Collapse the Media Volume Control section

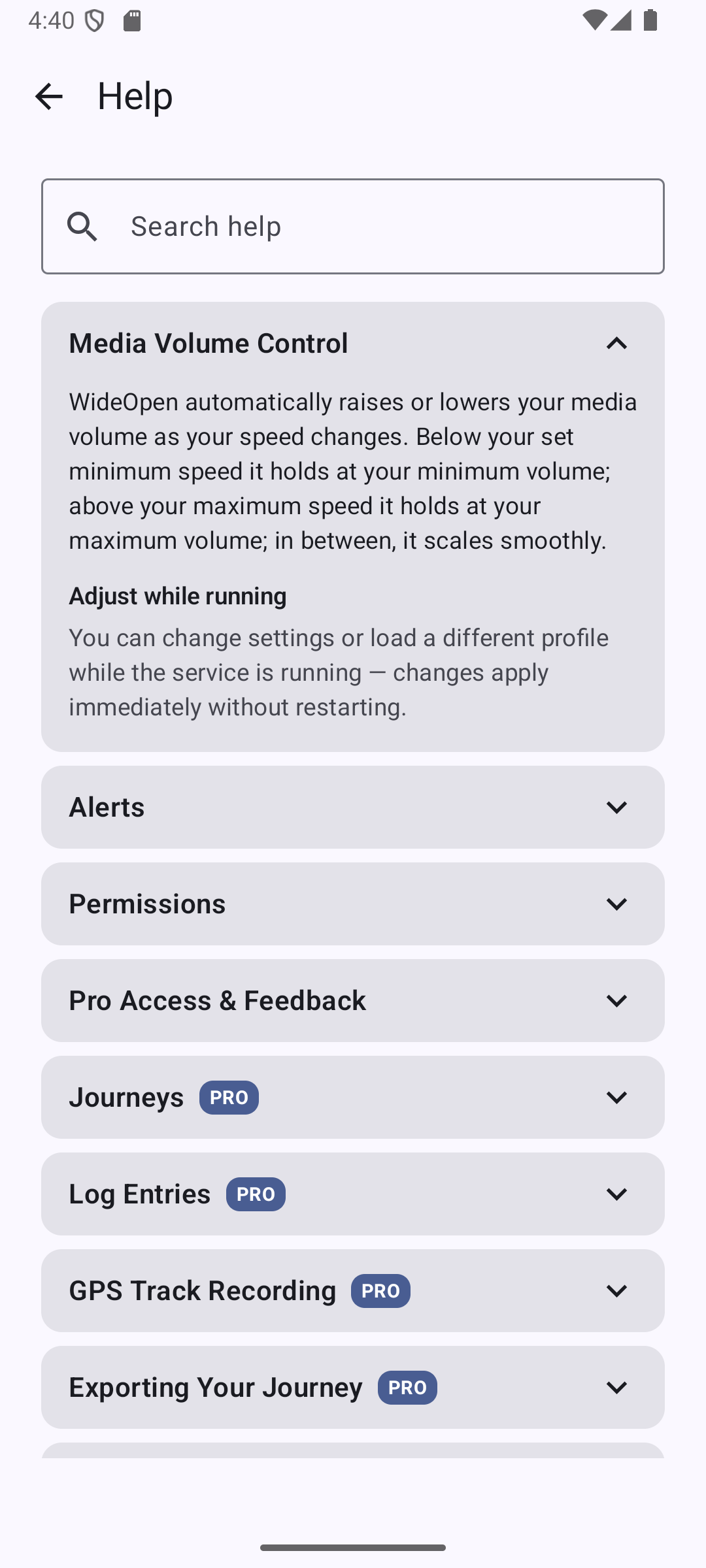coord(353,343)
